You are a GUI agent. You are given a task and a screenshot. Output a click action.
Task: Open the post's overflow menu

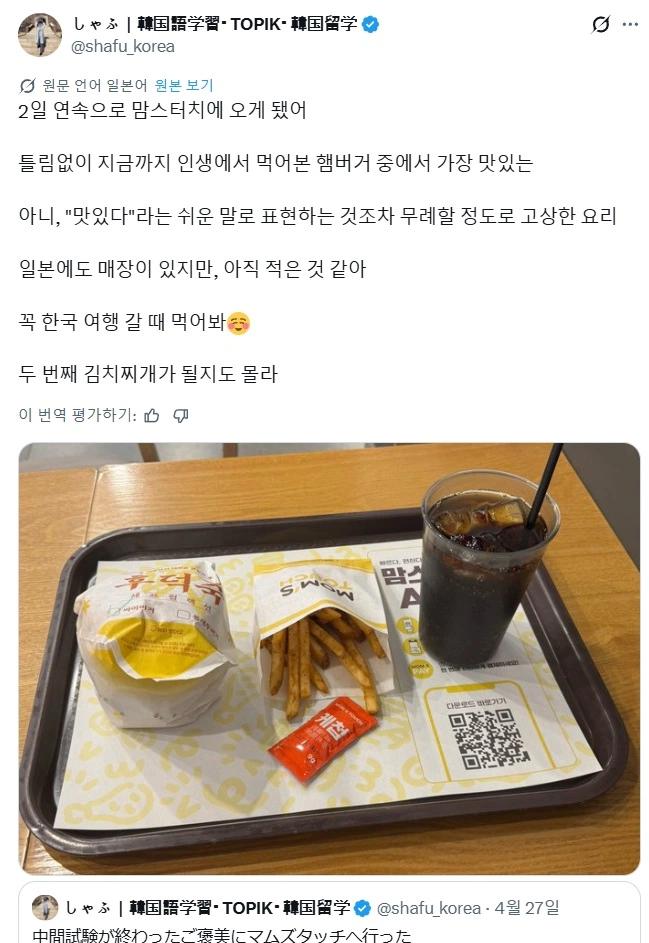click(630, 25)
